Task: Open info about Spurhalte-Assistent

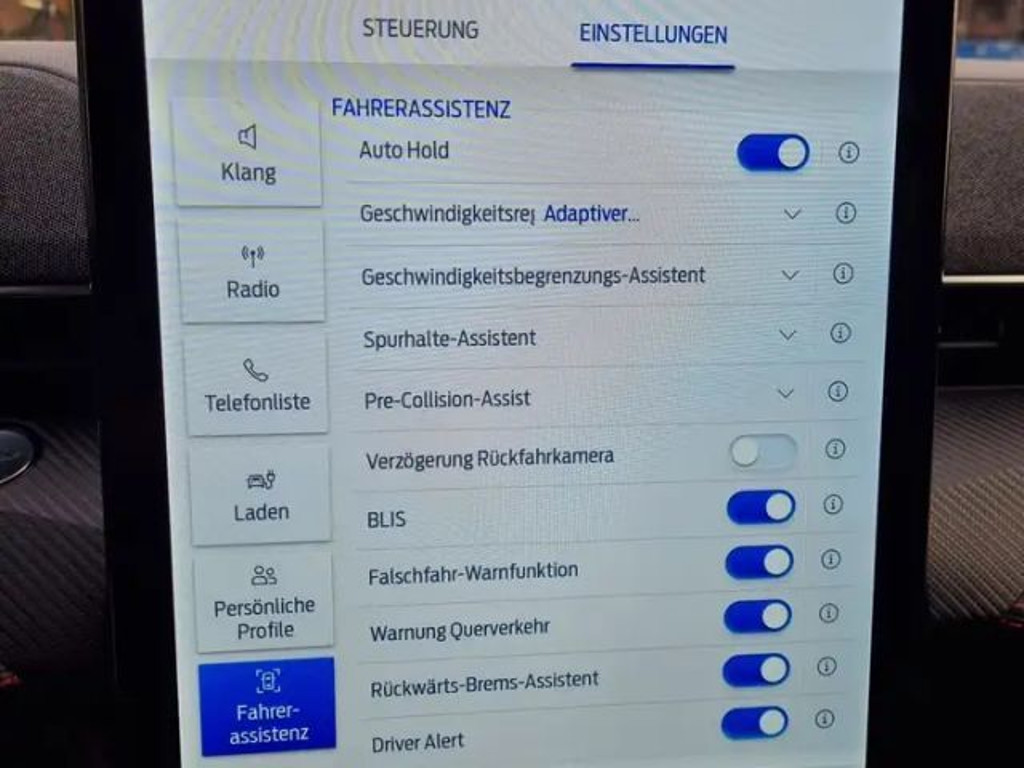Action: pos(840,333)
